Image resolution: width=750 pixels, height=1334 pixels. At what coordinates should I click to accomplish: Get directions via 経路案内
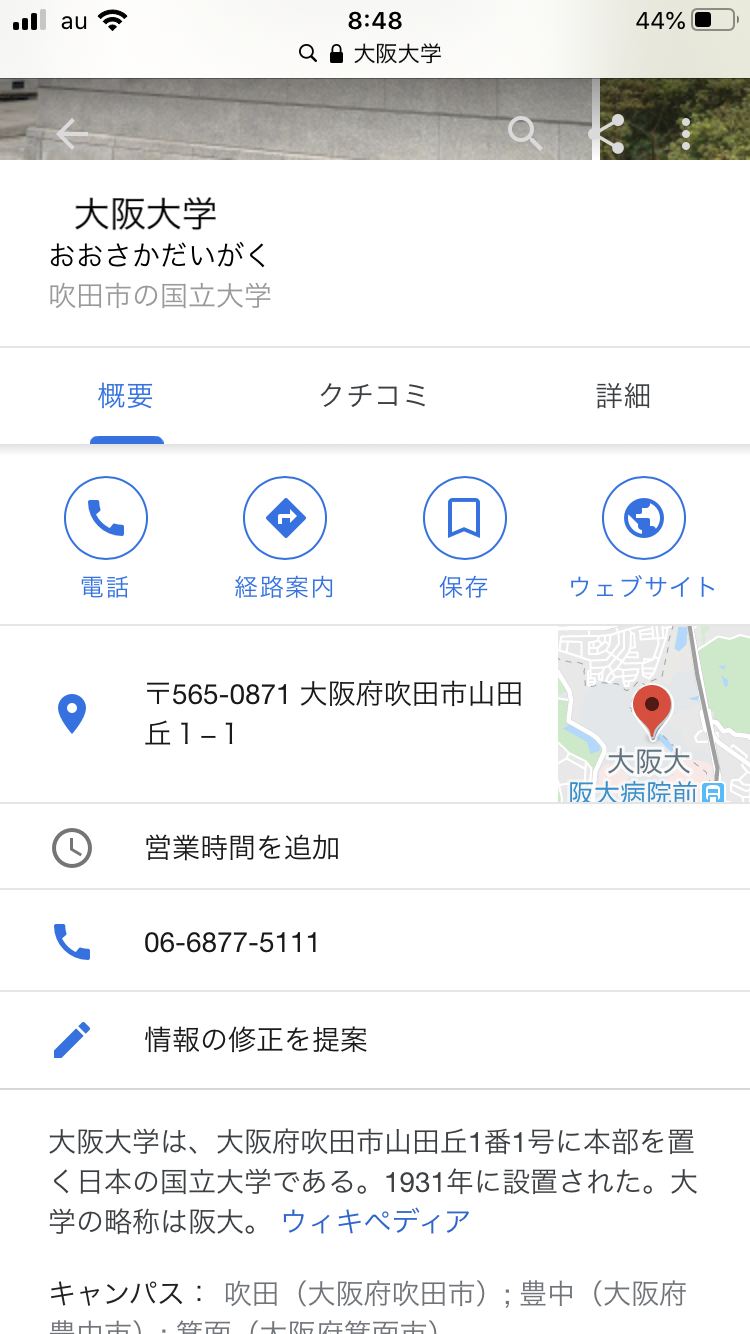click(285, 537)
